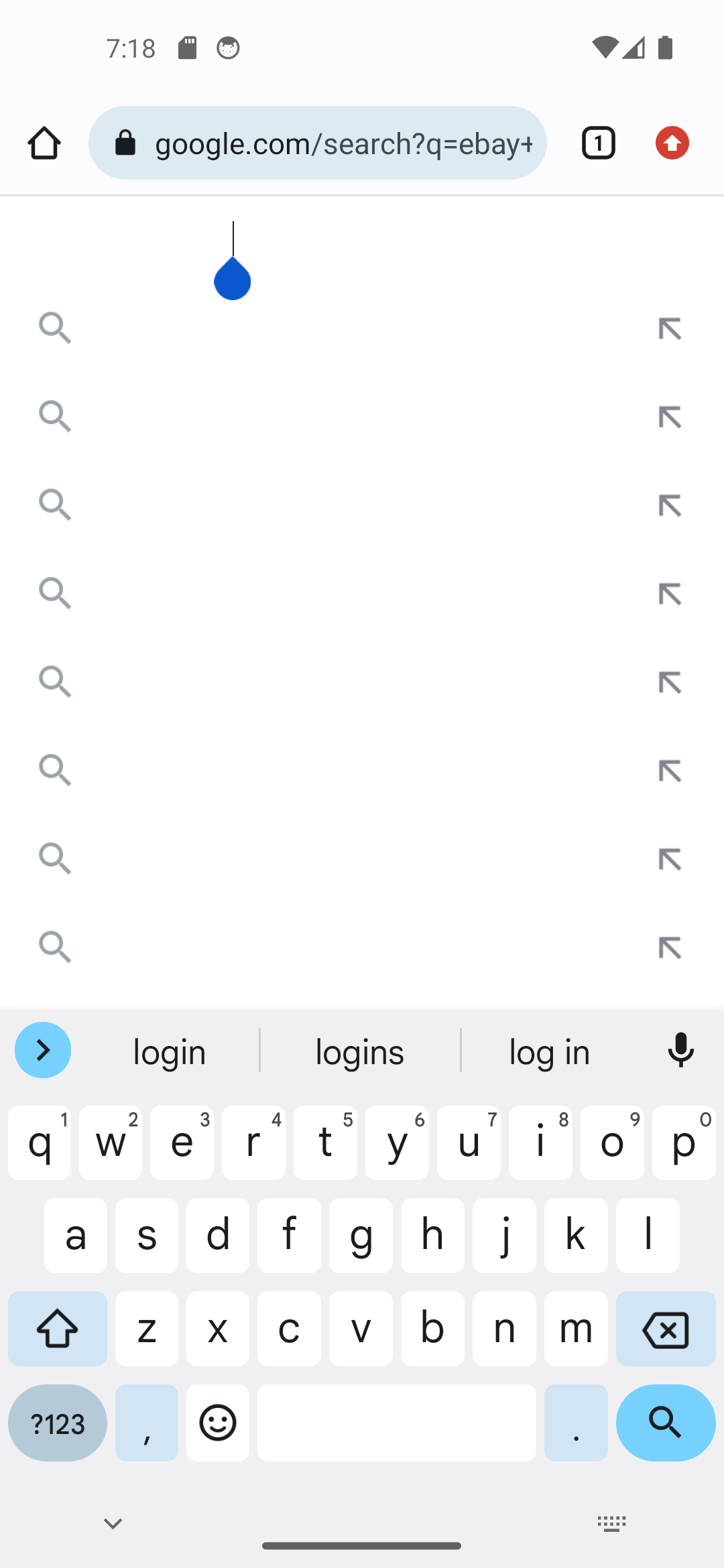Open the keyboard switcher icon
Screen dimensions: 724x1568
[x=611, y=1524]
